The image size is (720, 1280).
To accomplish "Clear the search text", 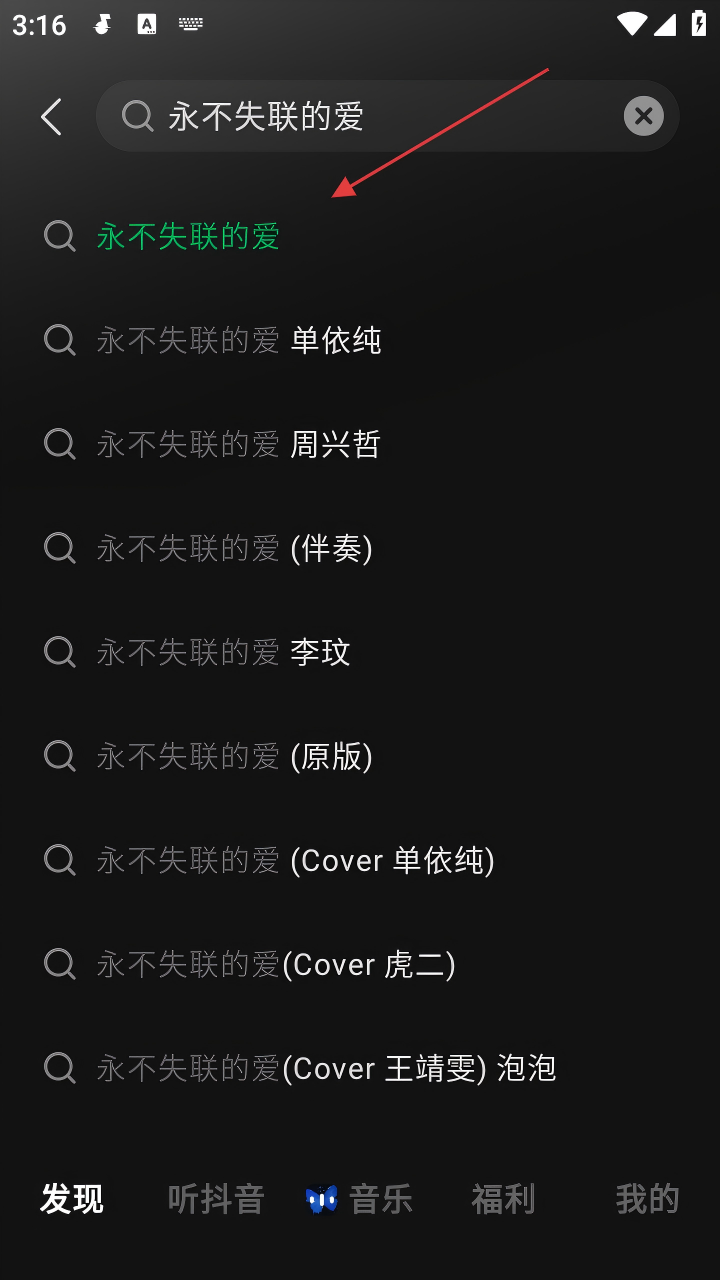I will pos(643,117).
